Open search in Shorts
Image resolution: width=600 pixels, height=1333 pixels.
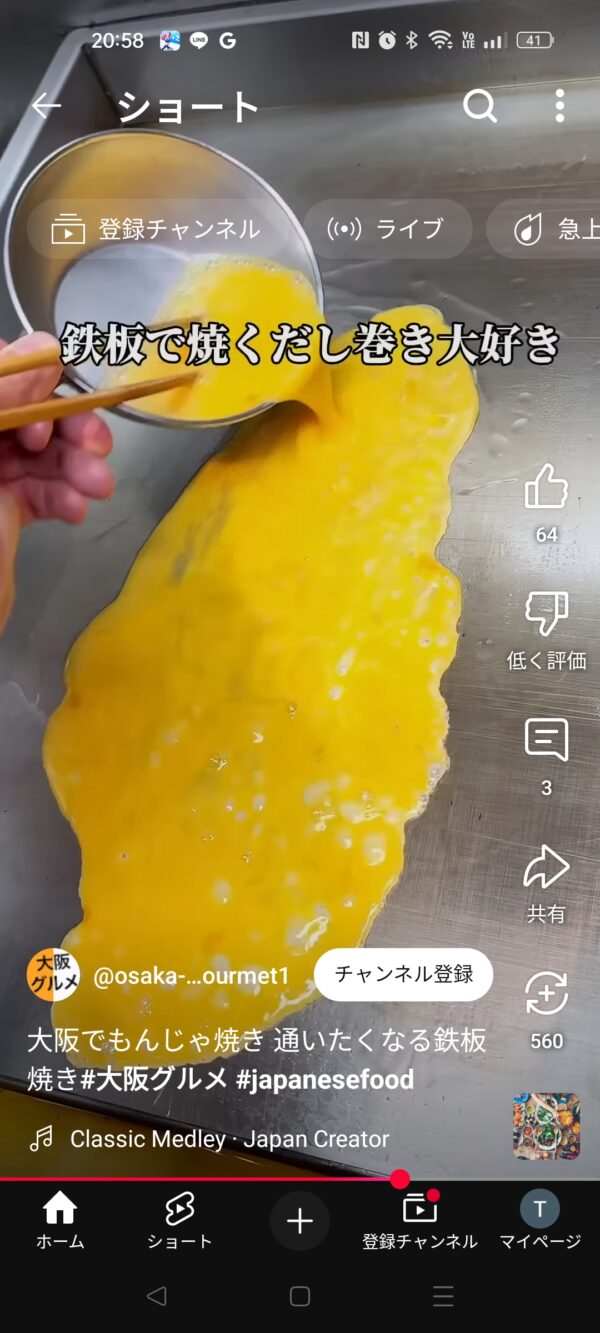[x=480, y=105]
